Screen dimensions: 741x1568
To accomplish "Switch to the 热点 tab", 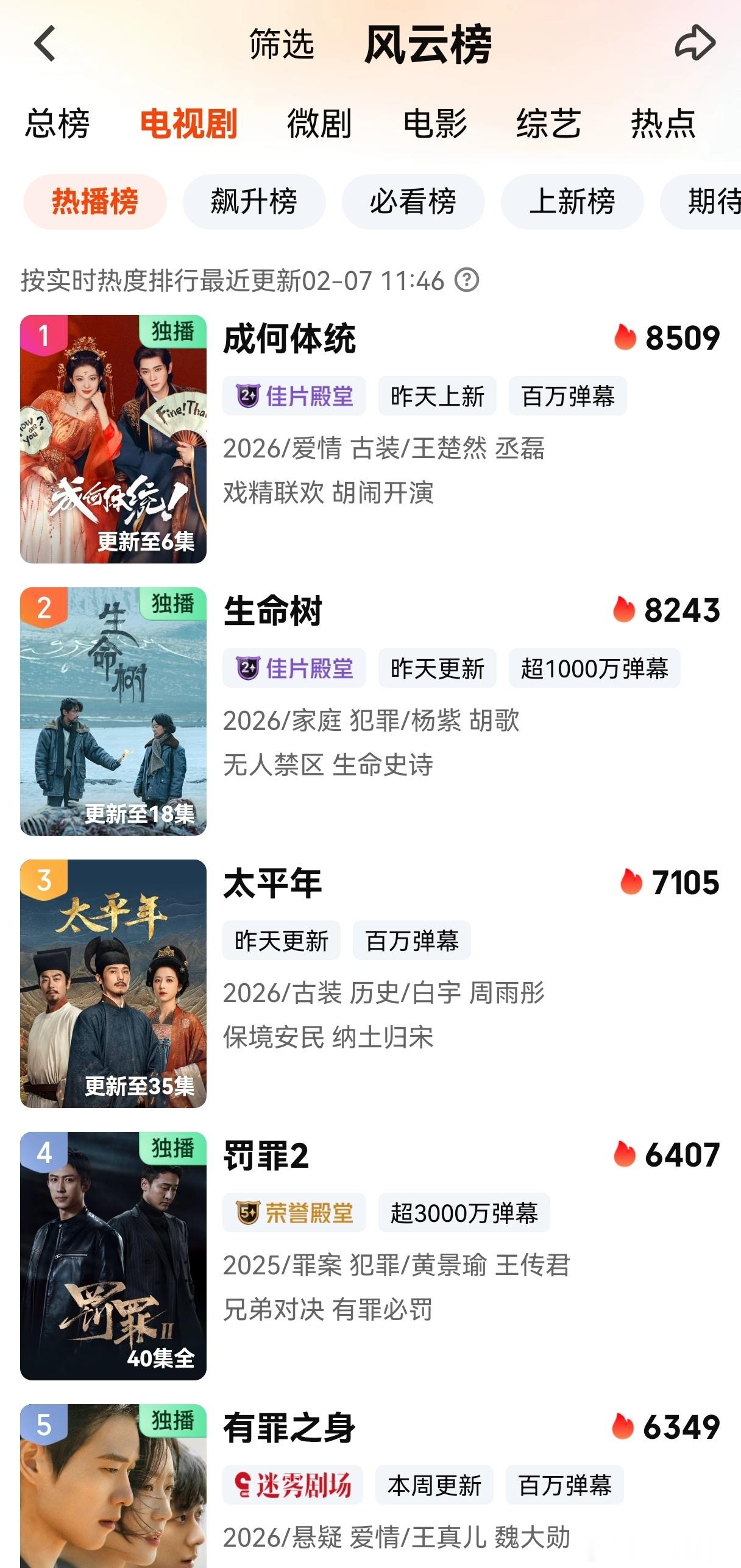I will click(663, 124).
